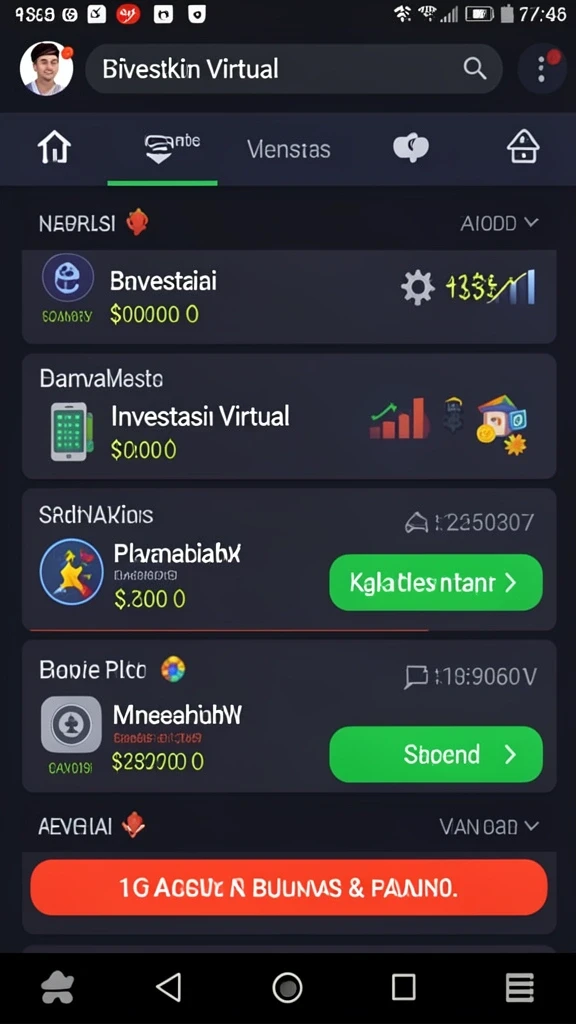The image size is (576, 1024).
Task: Go back with system back button
Action: (x=169, y=987)
